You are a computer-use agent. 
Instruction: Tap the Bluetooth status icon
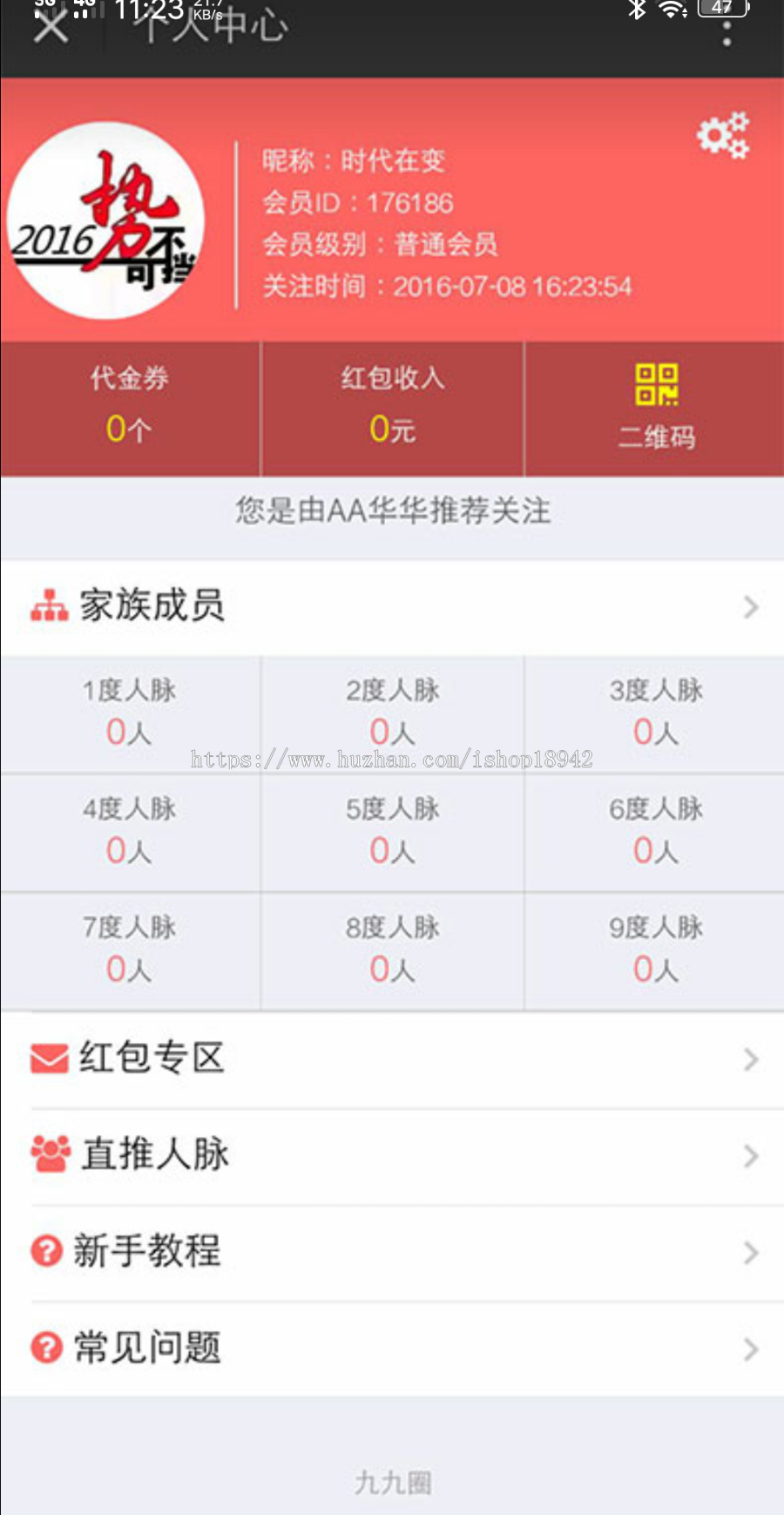point(635,10)
